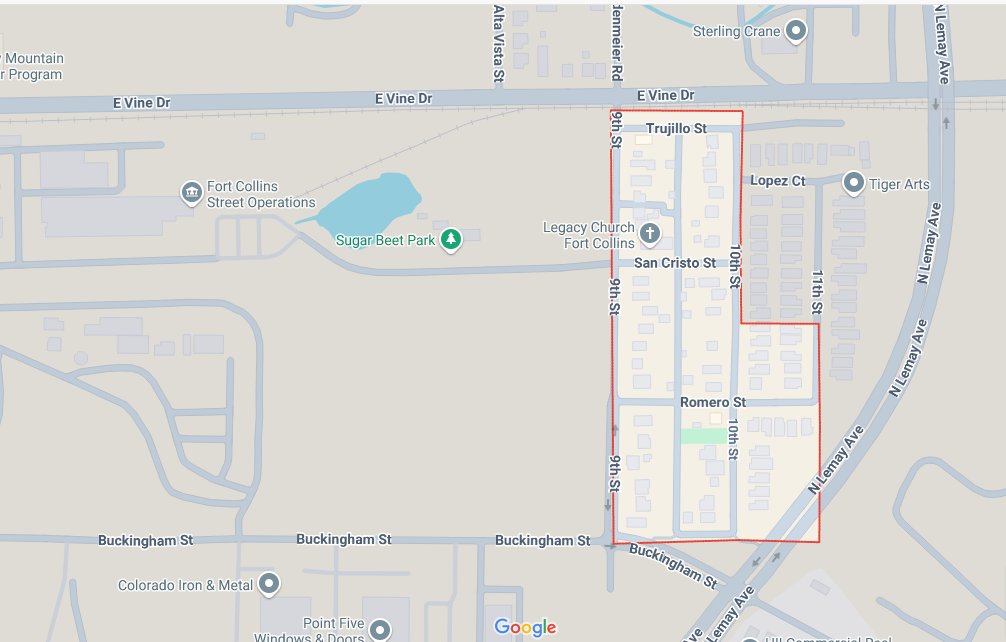Screen dimensions: 1006x642
Task: Select the Tiger Arts place marker
Action: (854, 183)
